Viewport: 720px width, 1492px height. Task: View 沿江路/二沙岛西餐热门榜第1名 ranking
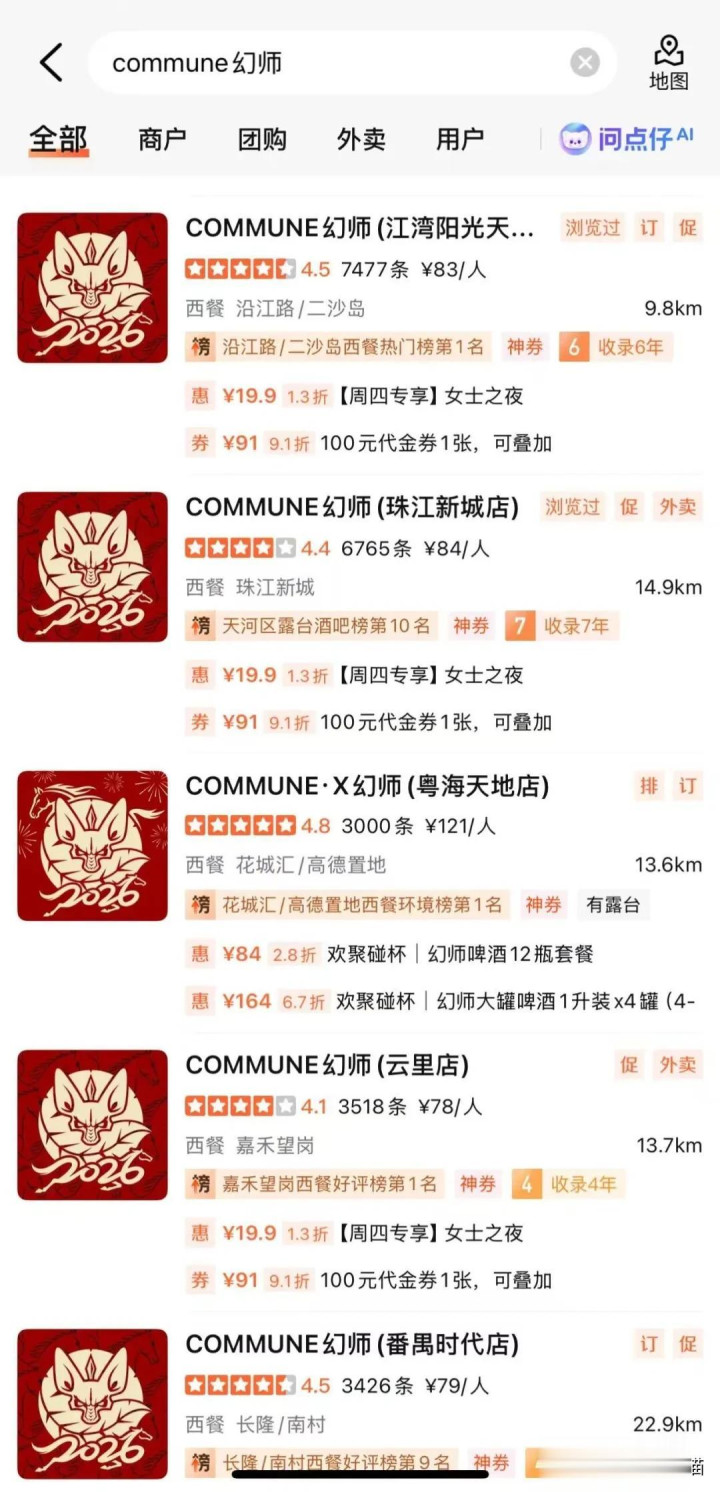338,347
